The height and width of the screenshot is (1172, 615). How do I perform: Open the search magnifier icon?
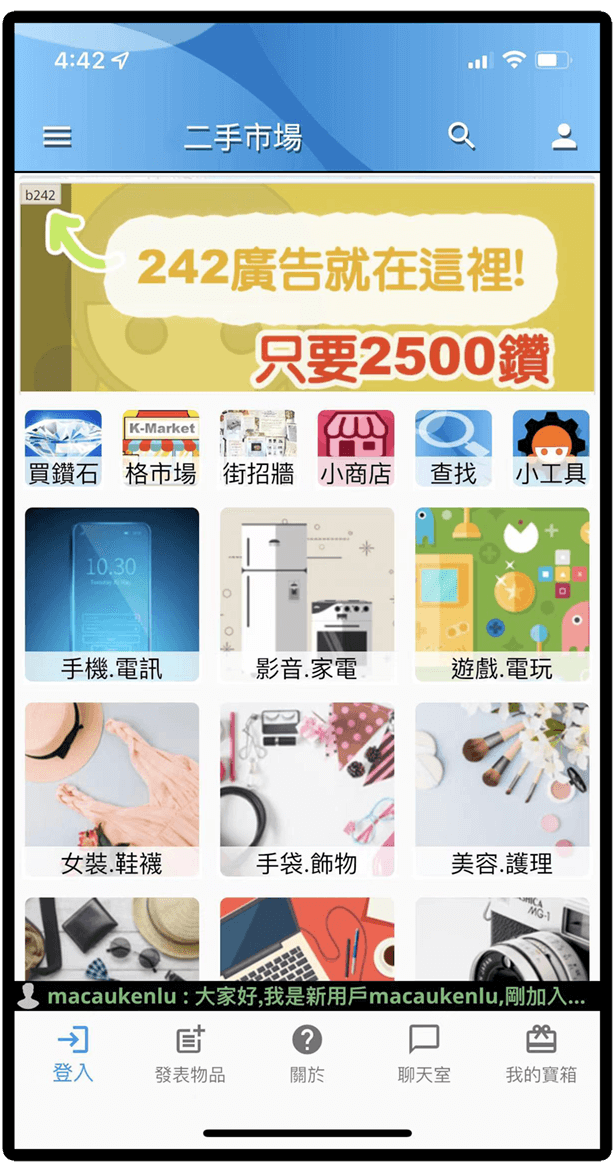tap(461, 136)
